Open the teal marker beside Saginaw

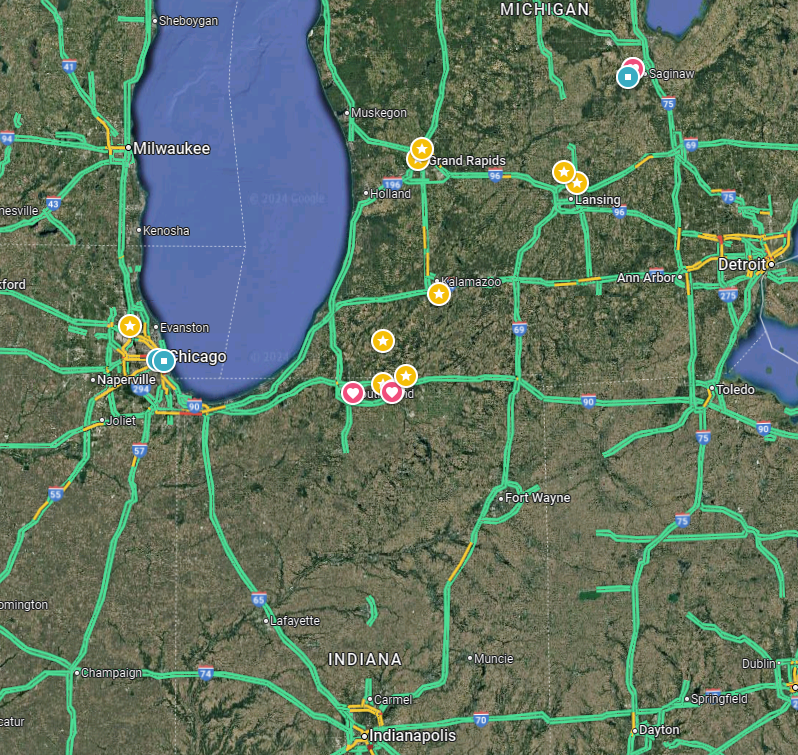point(628,76)
